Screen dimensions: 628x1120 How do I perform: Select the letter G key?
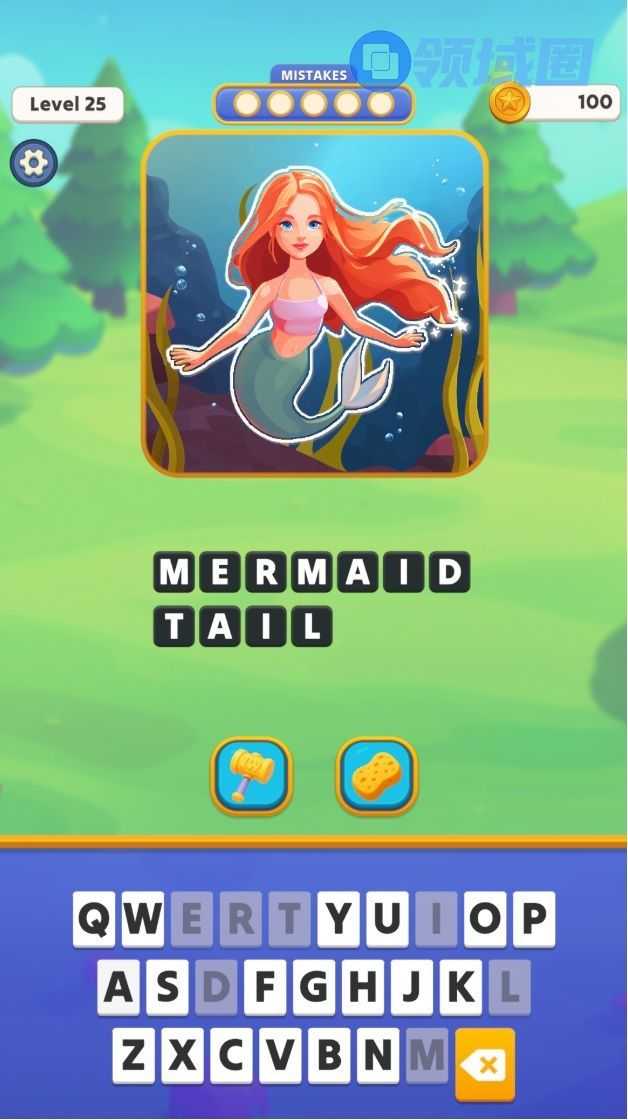pyautogui.click(x=314, y=987)
